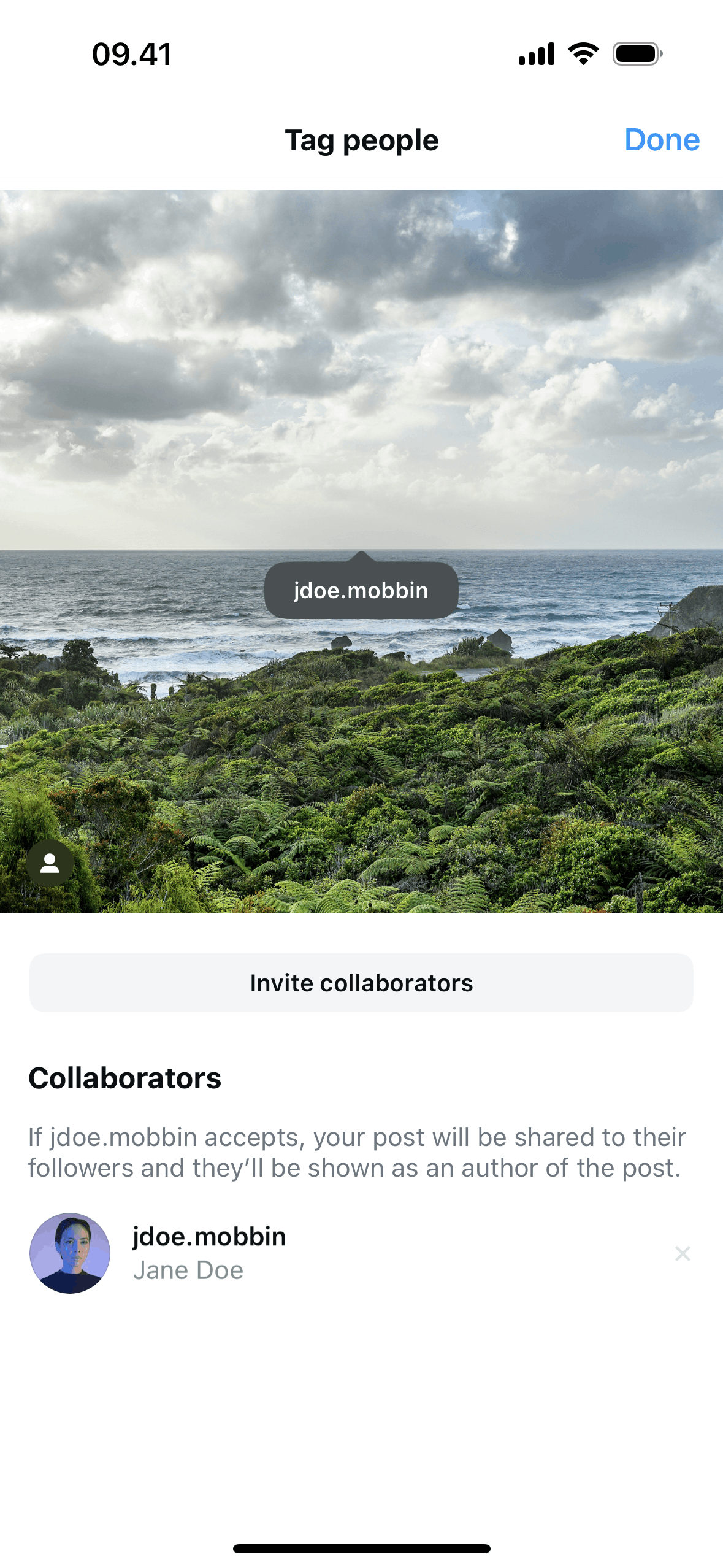Open Invite collaborators
The width and height of the screenshot is (723, 1568).
coord(361,983)
